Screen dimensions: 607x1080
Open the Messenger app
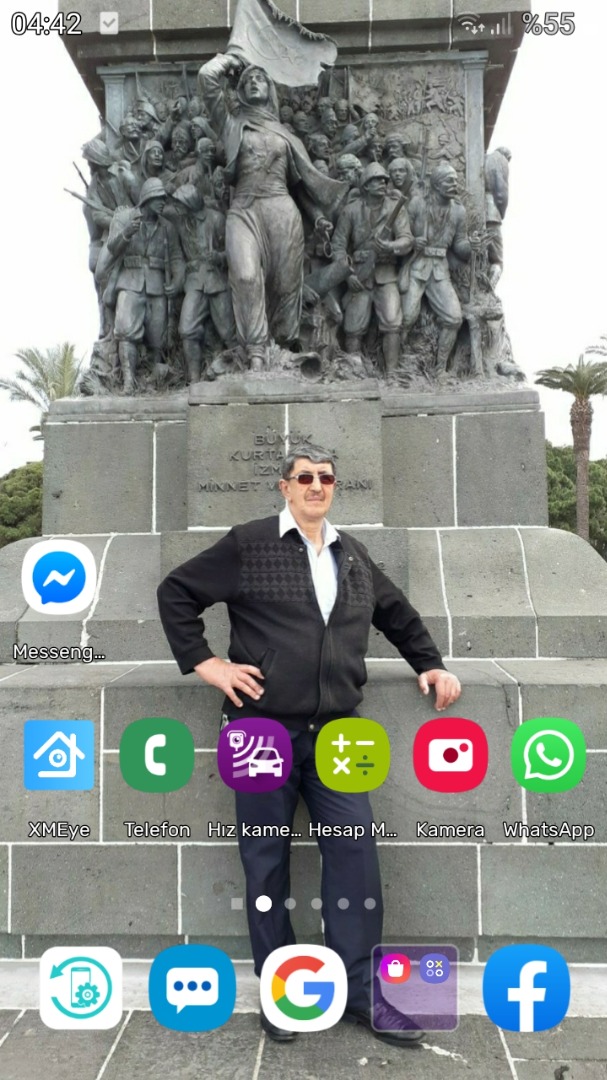pyautogui.click(x=59, y=577)
